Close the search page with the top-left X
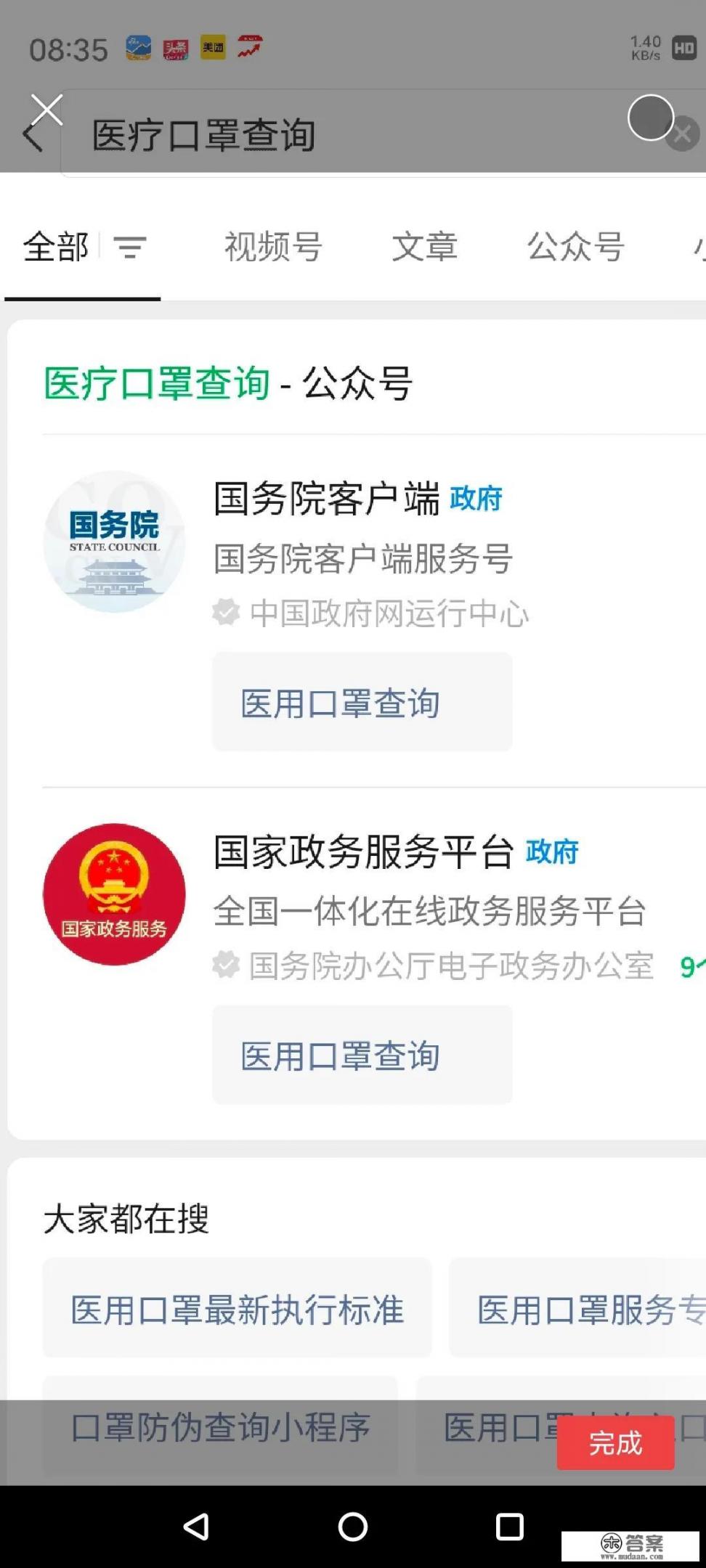The height and width of the screenshot is (1568, 706). coord(46,108)
